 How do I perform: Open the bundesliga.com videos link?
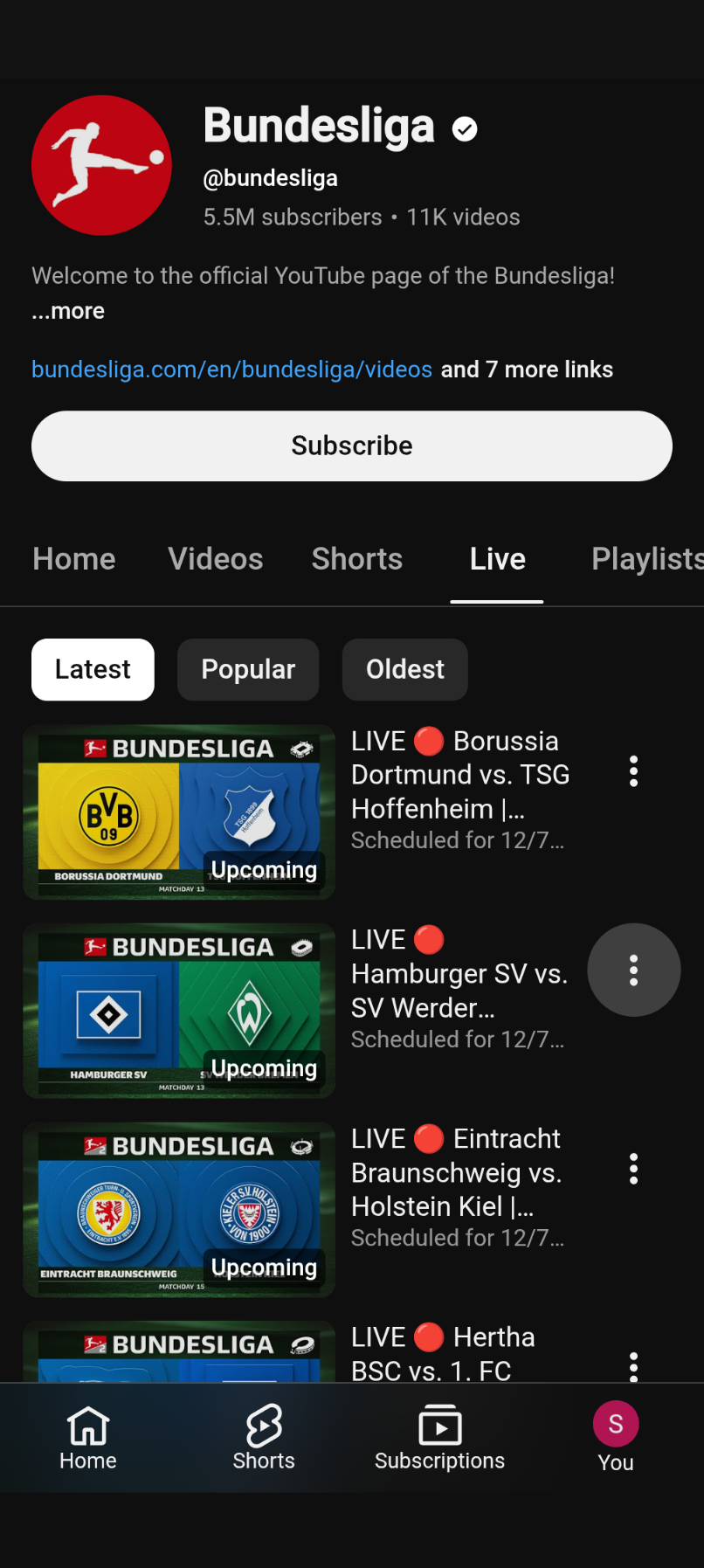click(231, 370)
